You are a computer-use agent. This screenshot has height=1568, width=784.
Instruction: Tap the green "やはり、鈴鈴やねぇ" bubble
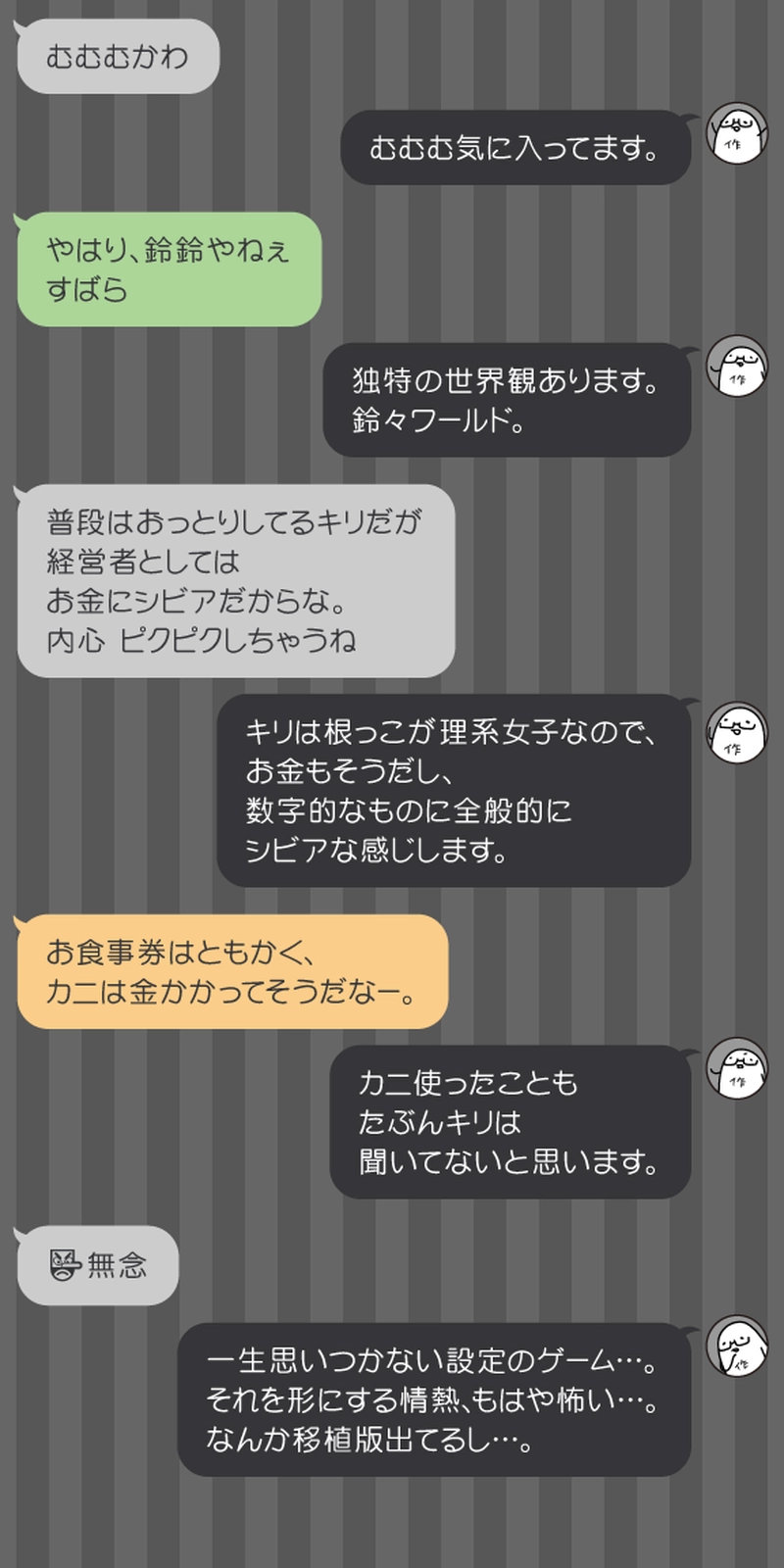pyautogui.click(x=167, y=269)
